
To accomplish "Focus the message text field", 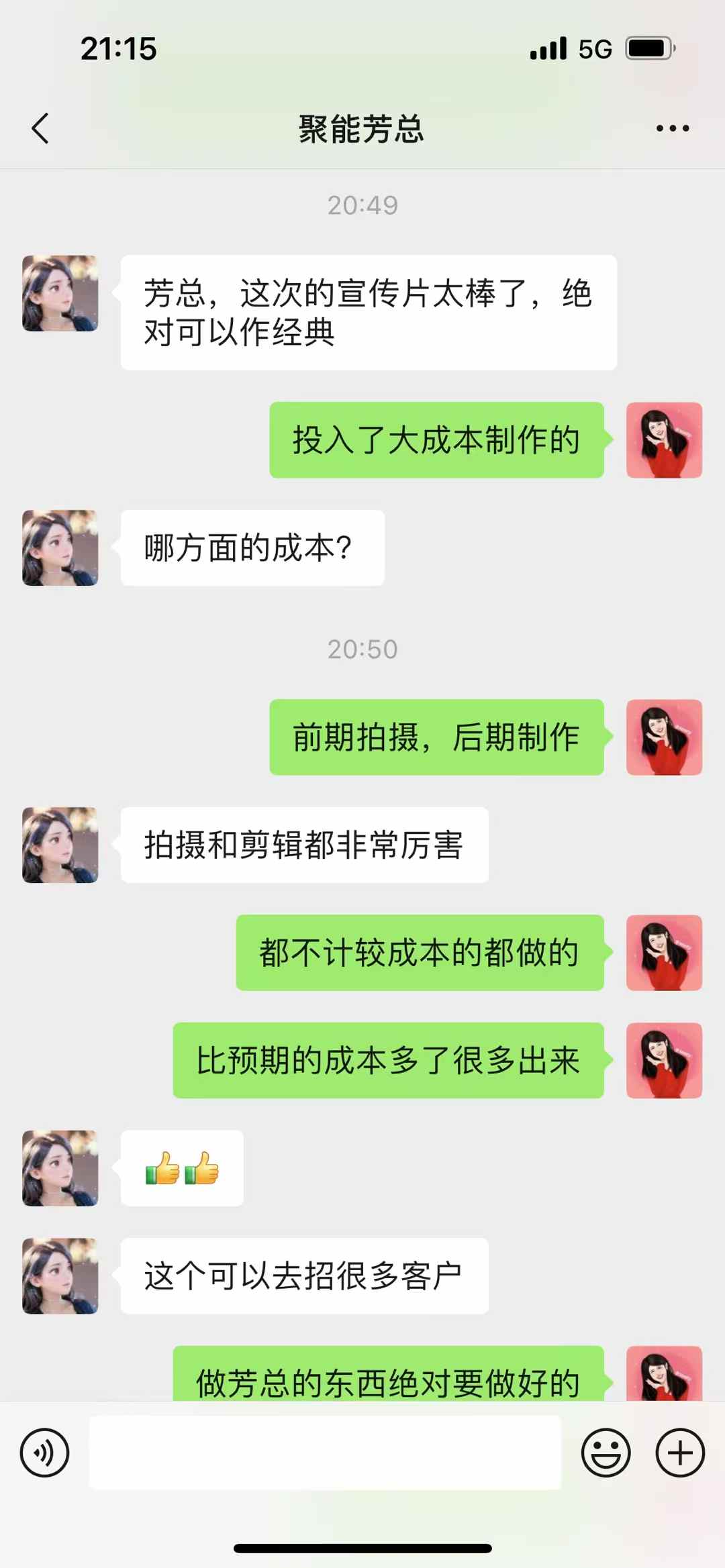I will (x=325, y=1453).
